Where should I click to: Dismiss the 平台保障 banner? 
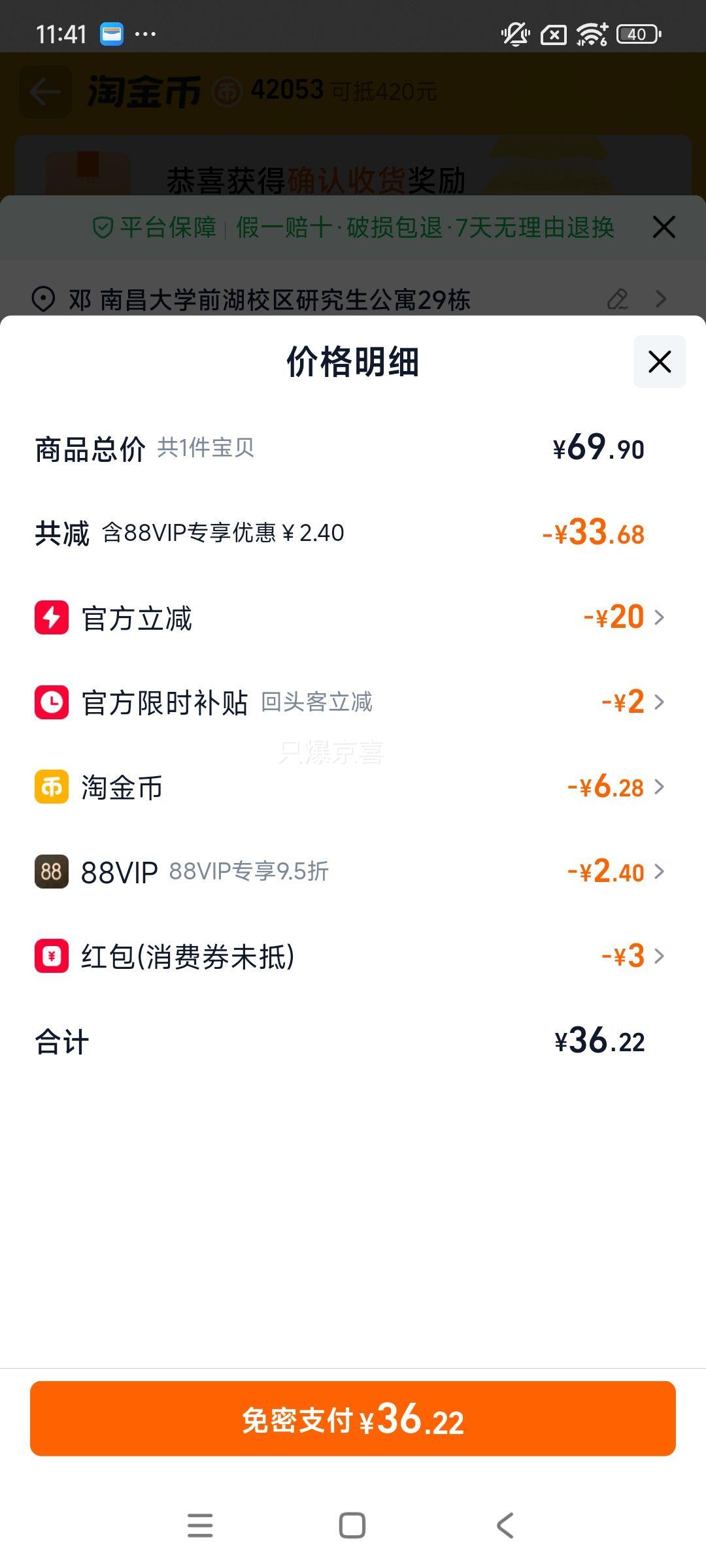664,227
